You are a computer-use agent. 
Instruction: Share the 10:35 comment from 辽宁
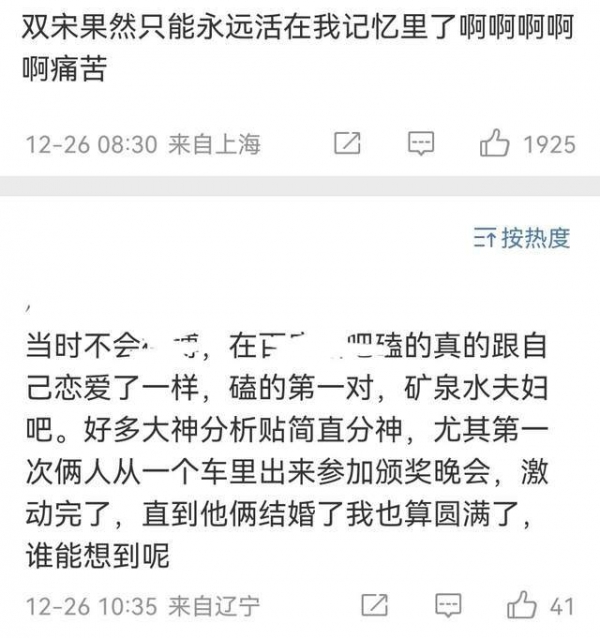coord(374,604)
